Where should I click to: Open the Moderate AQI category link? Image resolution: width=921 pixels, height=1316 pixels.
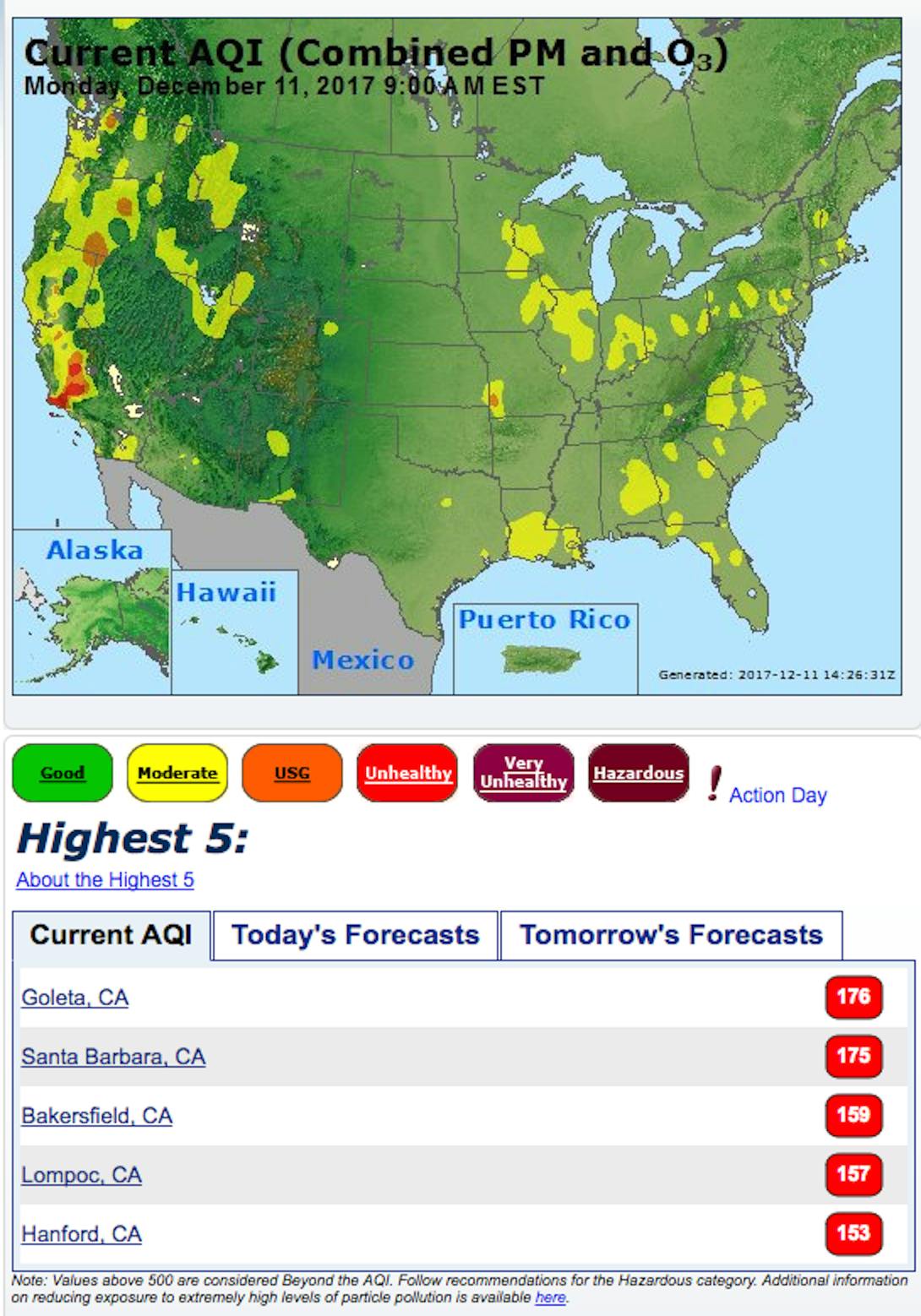click(x=177, y=773)
